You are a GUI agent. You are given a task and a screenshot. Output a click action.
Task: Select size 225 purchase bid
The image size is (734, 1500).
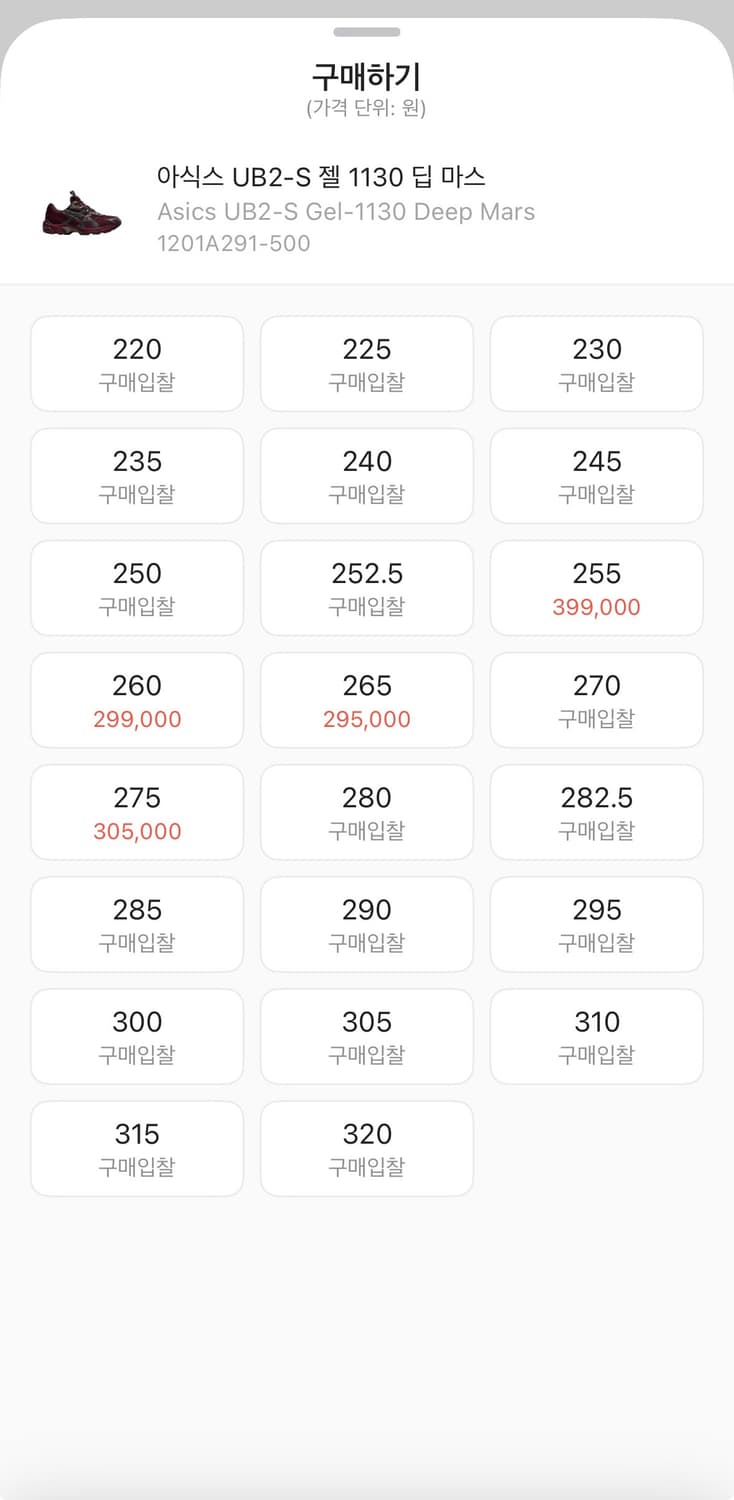coord(366,363)
